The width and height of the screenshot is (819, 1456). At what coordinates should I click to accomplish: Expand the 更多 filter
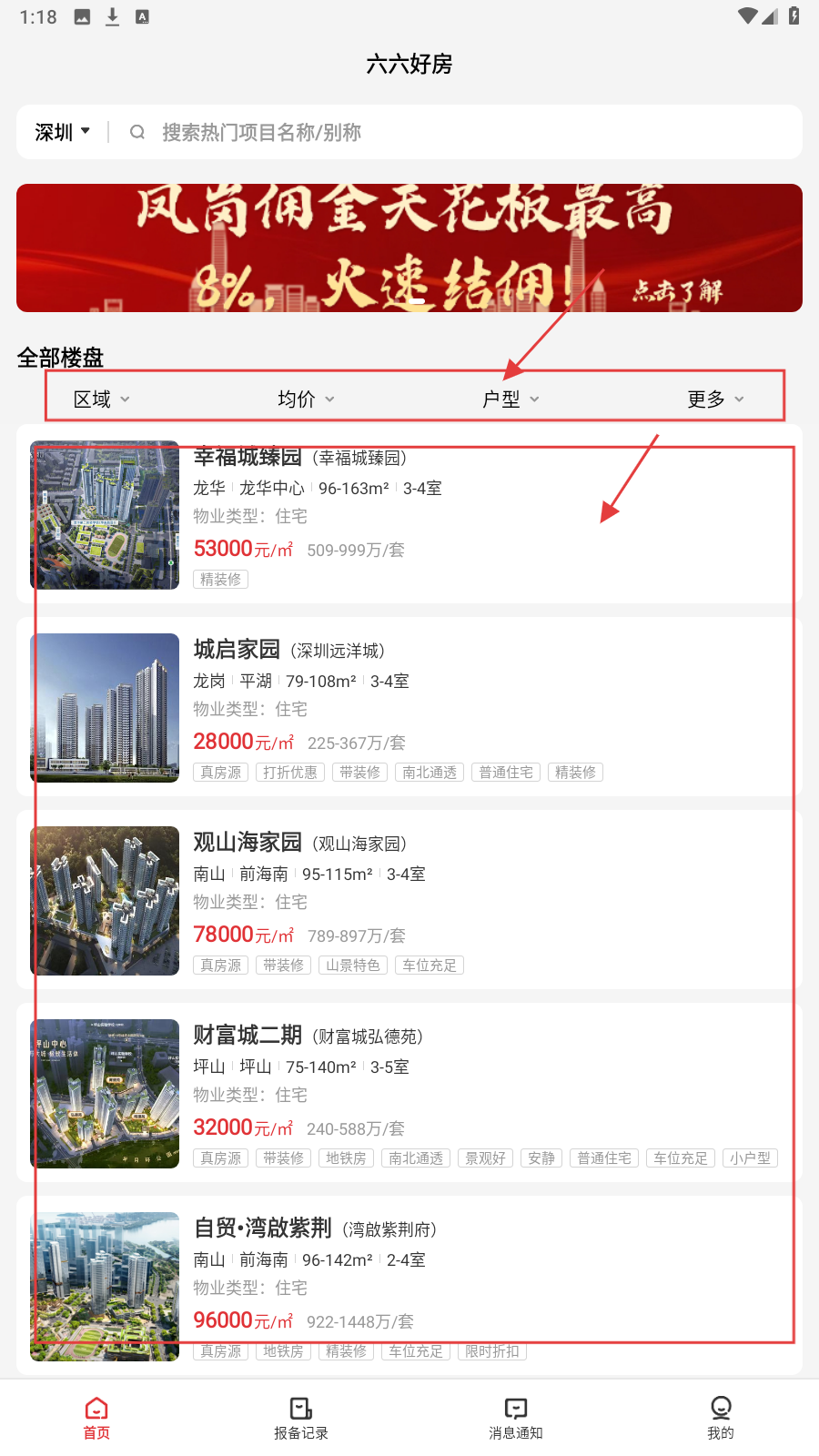coord(715,399)
